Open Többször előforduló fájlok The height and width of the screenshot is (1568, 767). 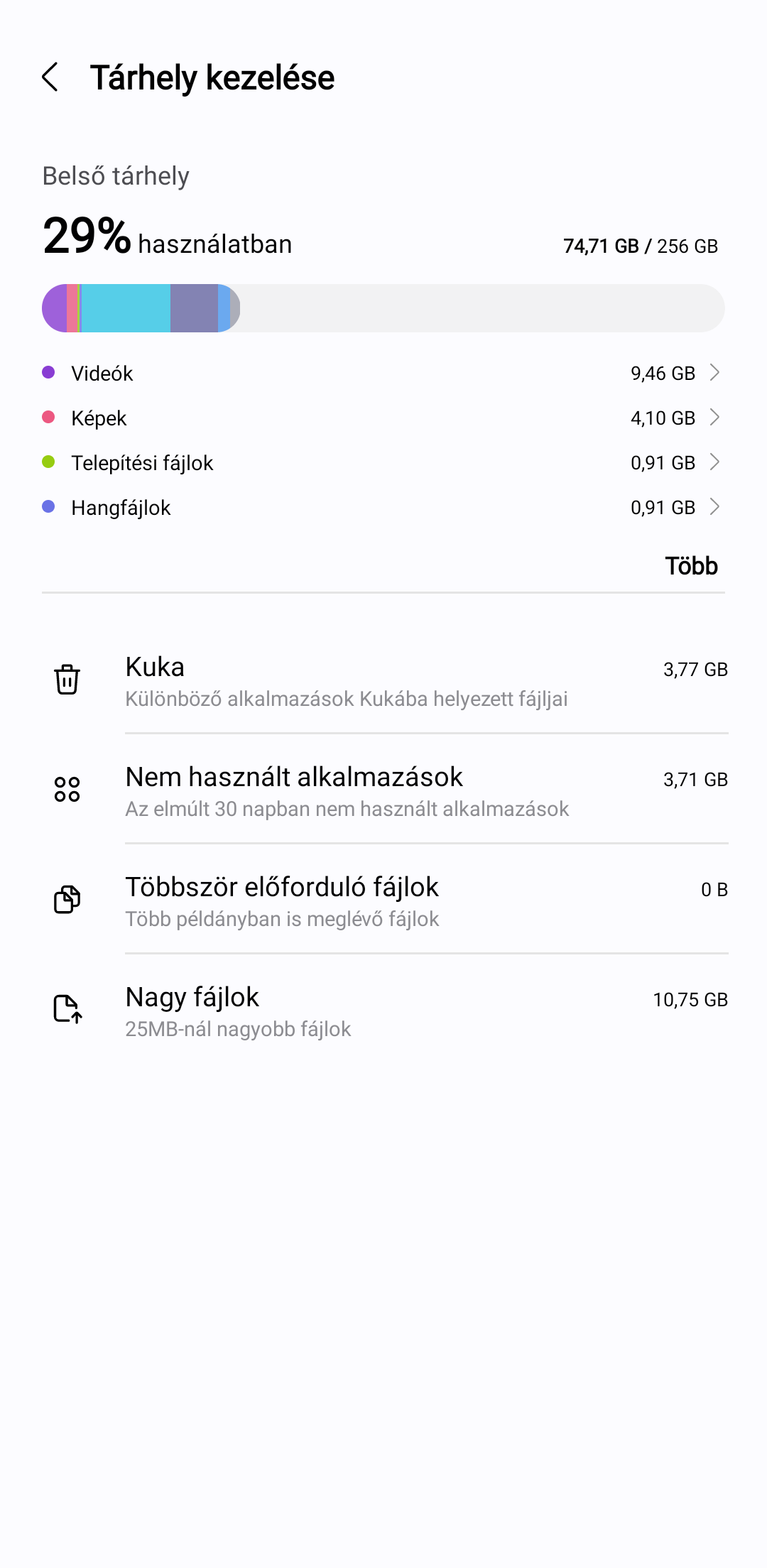coord(383,900)
